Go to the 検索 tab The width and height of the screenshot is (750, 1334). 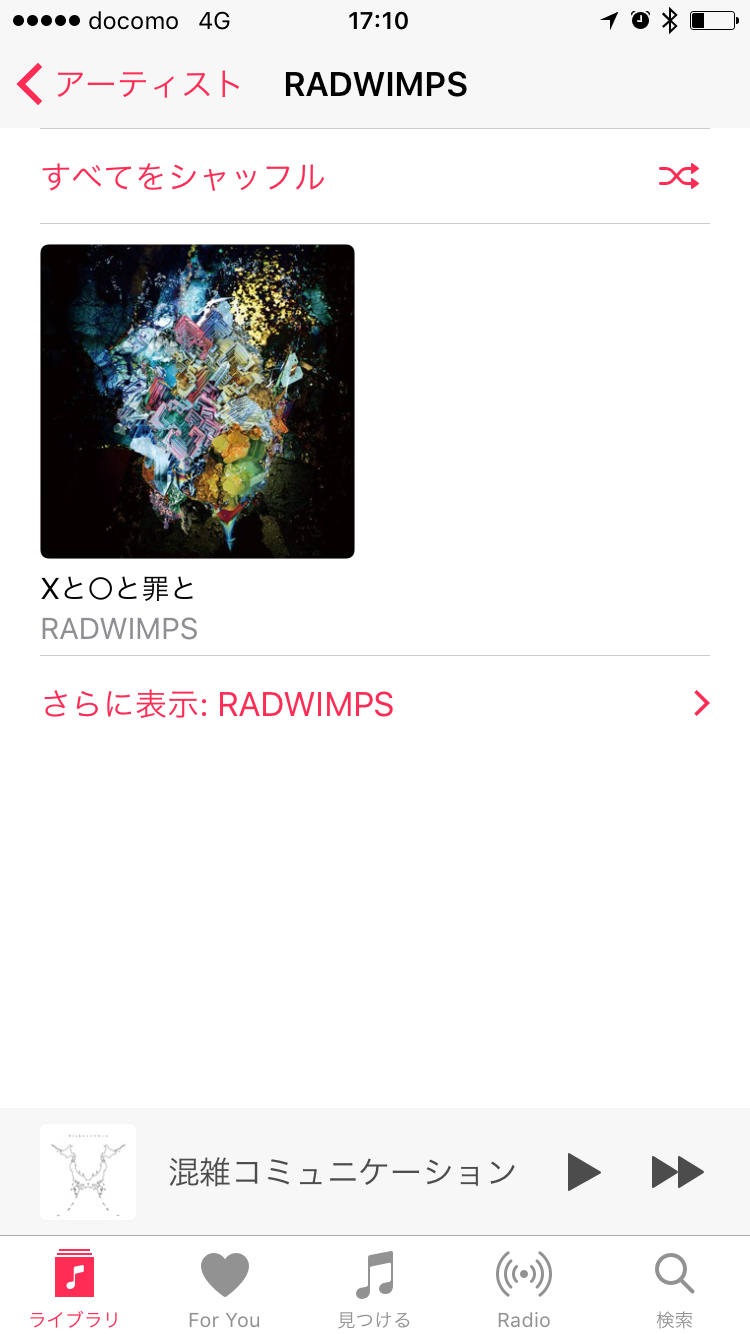[x=674, y=1287]
